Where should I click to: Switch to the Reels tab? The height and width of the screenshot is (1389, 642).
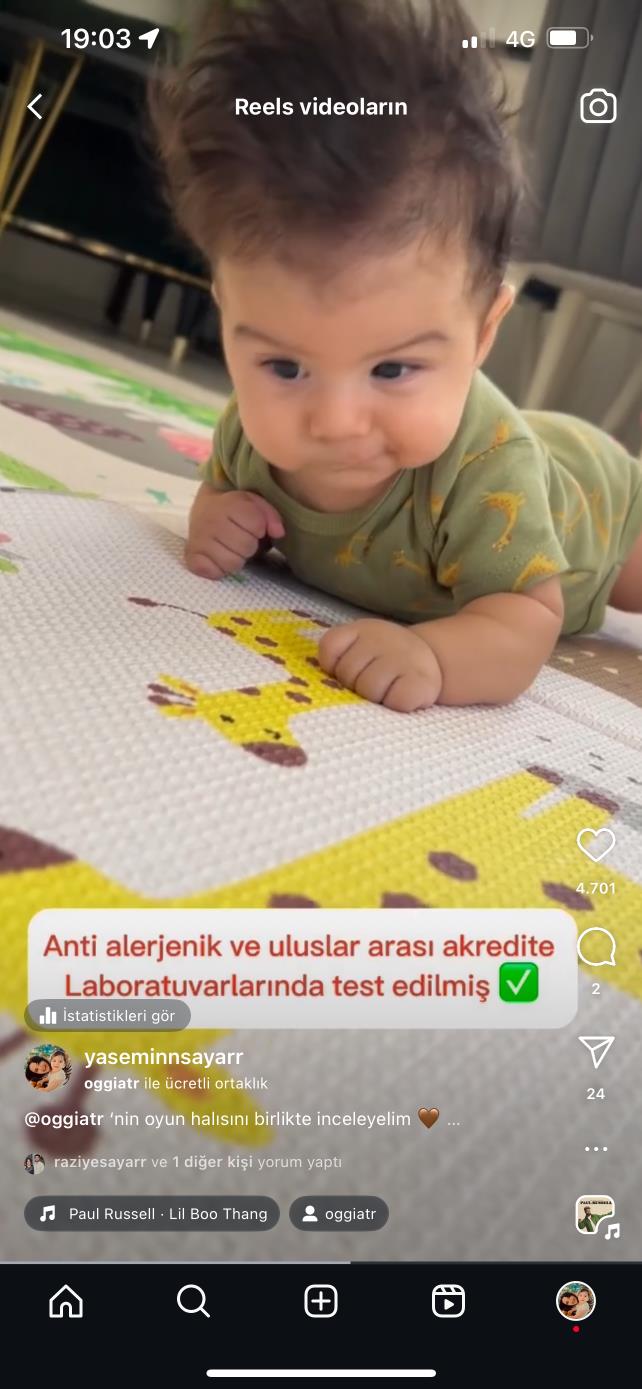[448, 1301]
